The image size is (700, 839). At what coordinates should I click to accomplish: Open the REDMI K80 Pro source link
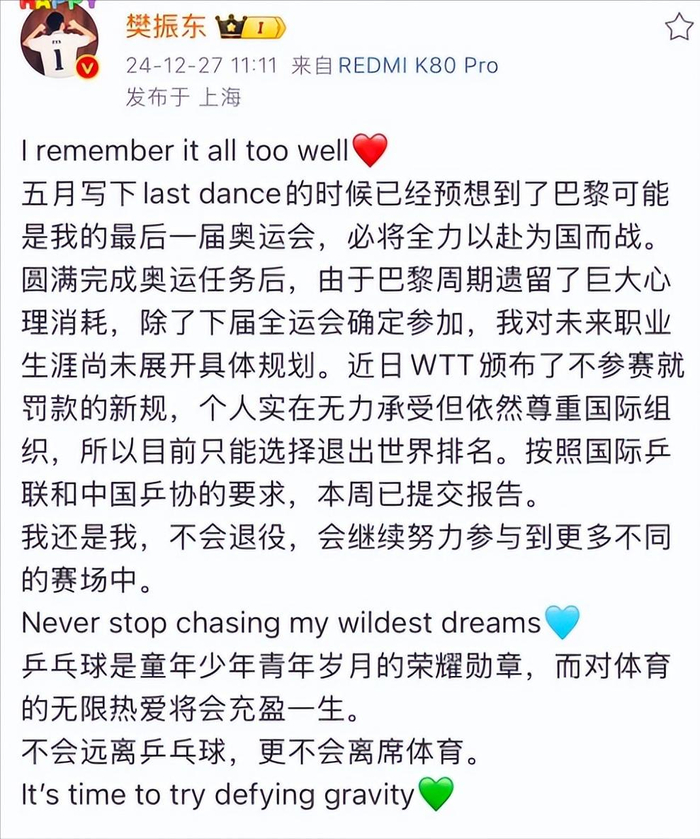coord(419,66)
